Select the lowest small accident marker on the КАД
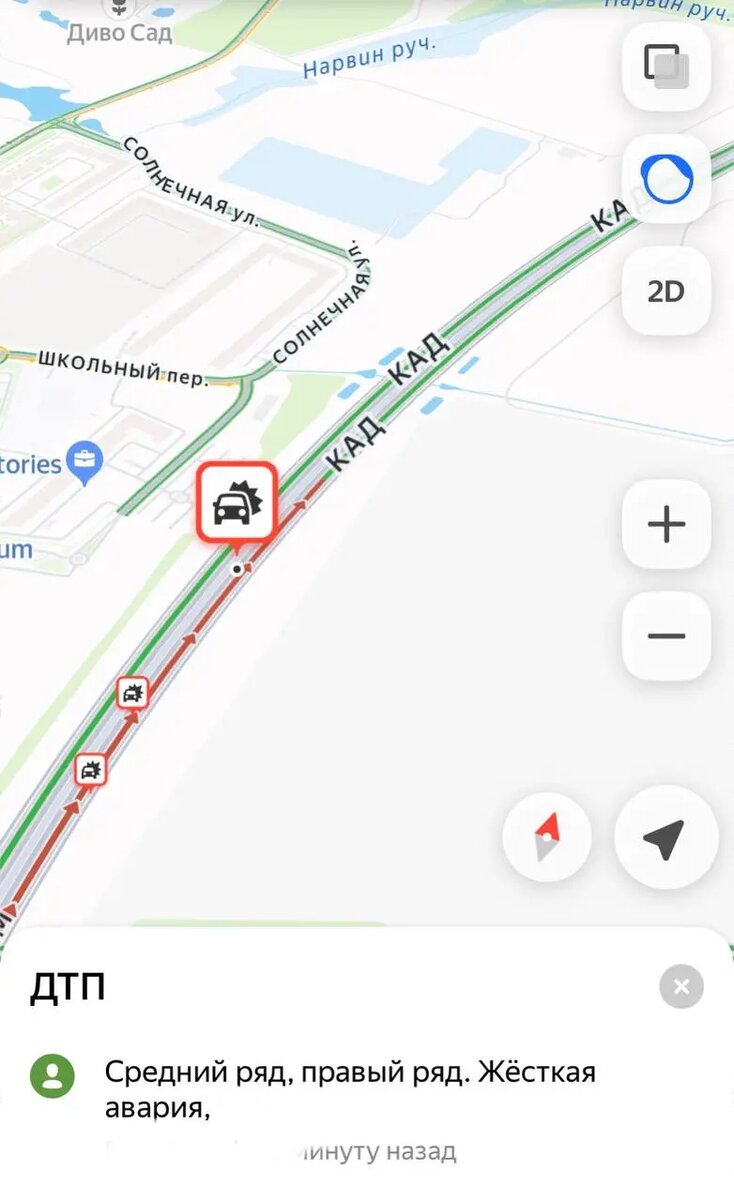 pos(91,770)
